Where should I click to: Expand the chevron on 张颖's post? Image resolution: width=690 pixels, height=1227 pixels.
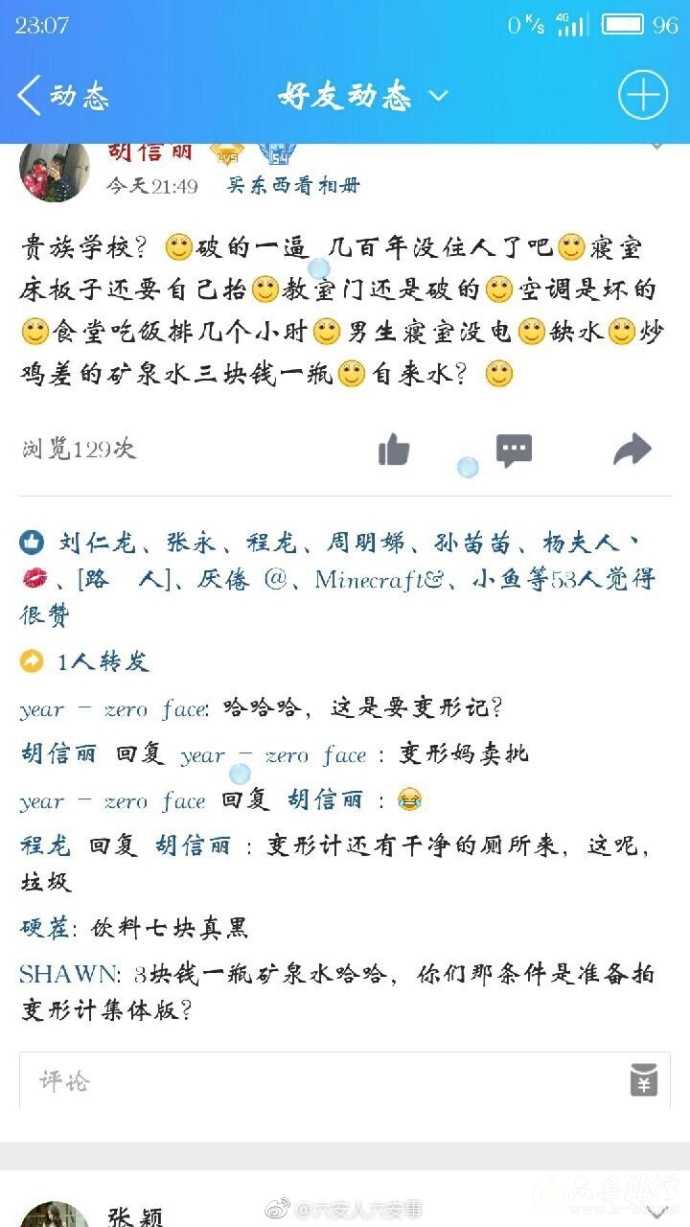tap(656, 1212)
